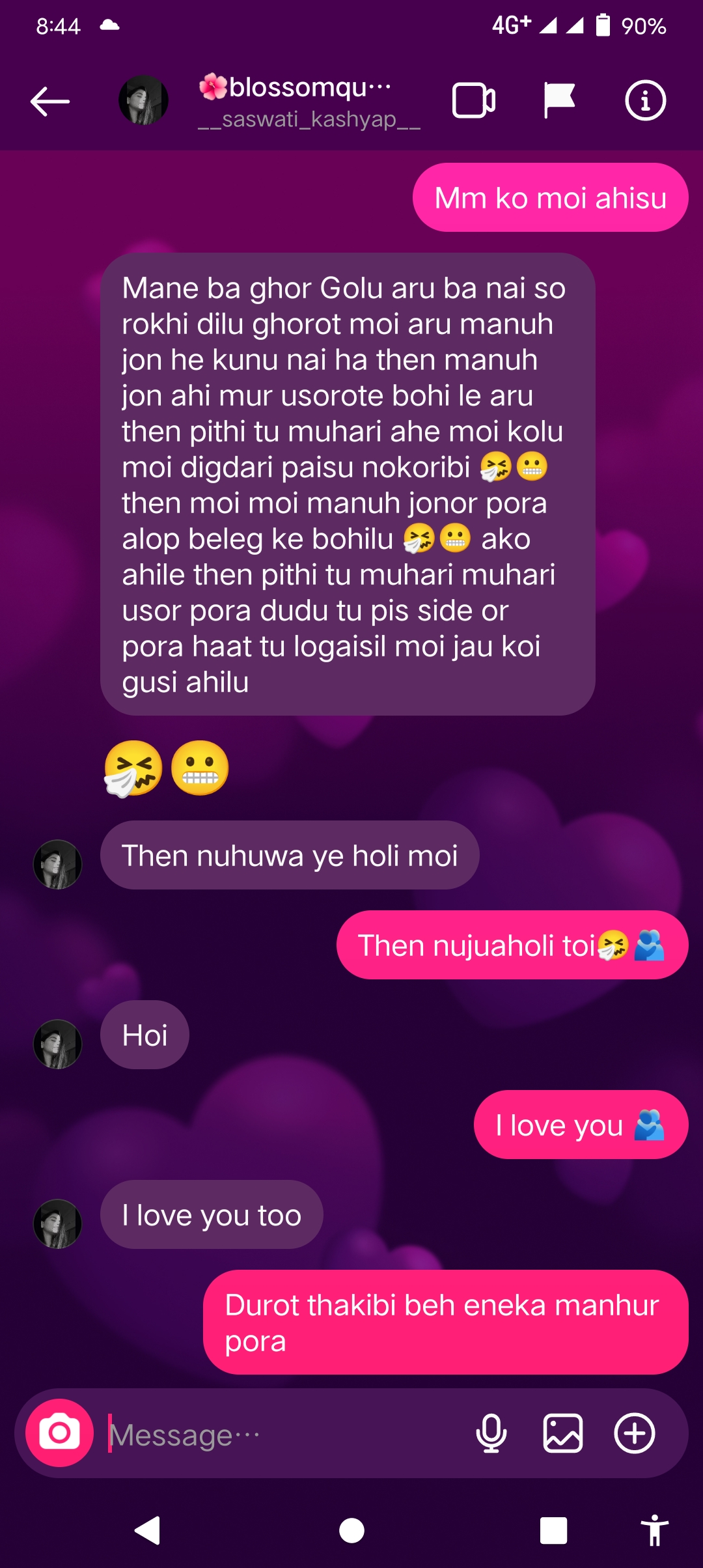The width and height of the screenshot is (703, 1568).
Task: Open the plus more options button
Action: [635, 1433]
